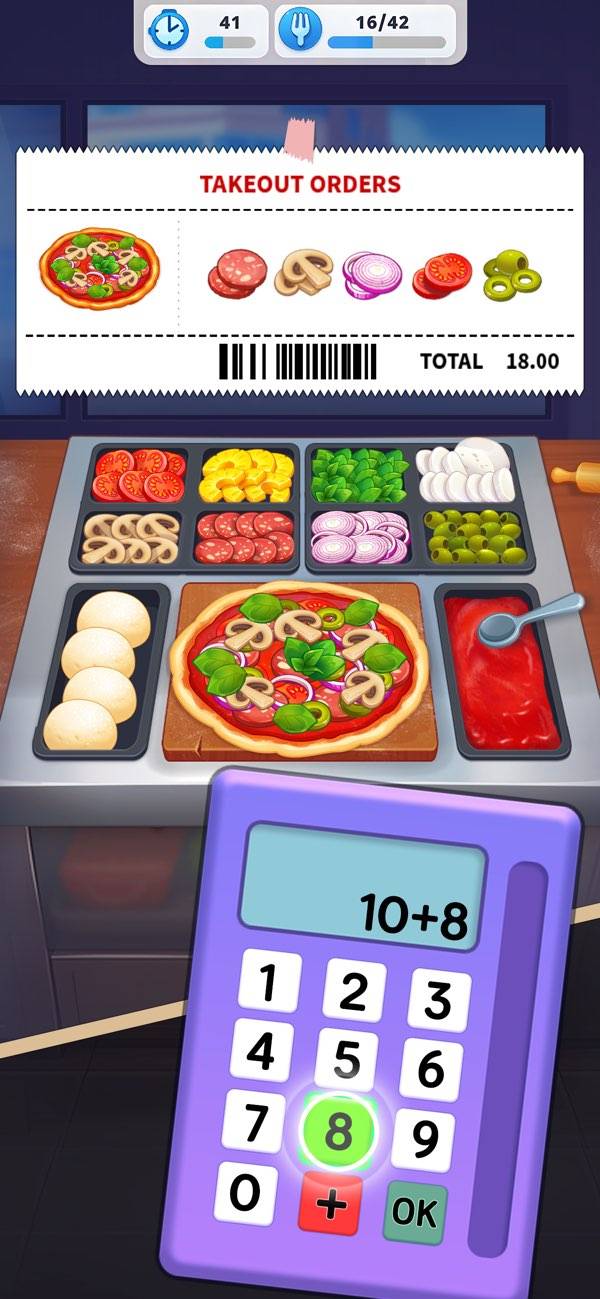
Task: Tap calculator key 2
Action: point(353,991)
